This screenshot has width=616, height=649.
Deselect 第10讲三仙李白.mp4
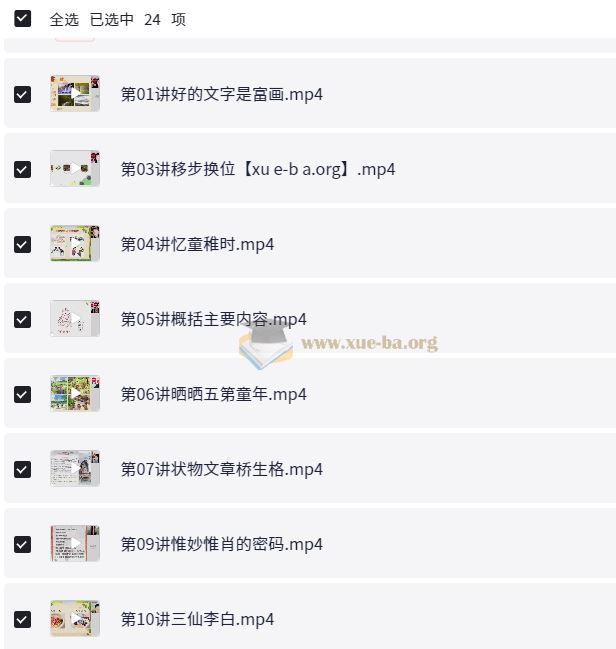pyautogui.click(x=22, y=619)
